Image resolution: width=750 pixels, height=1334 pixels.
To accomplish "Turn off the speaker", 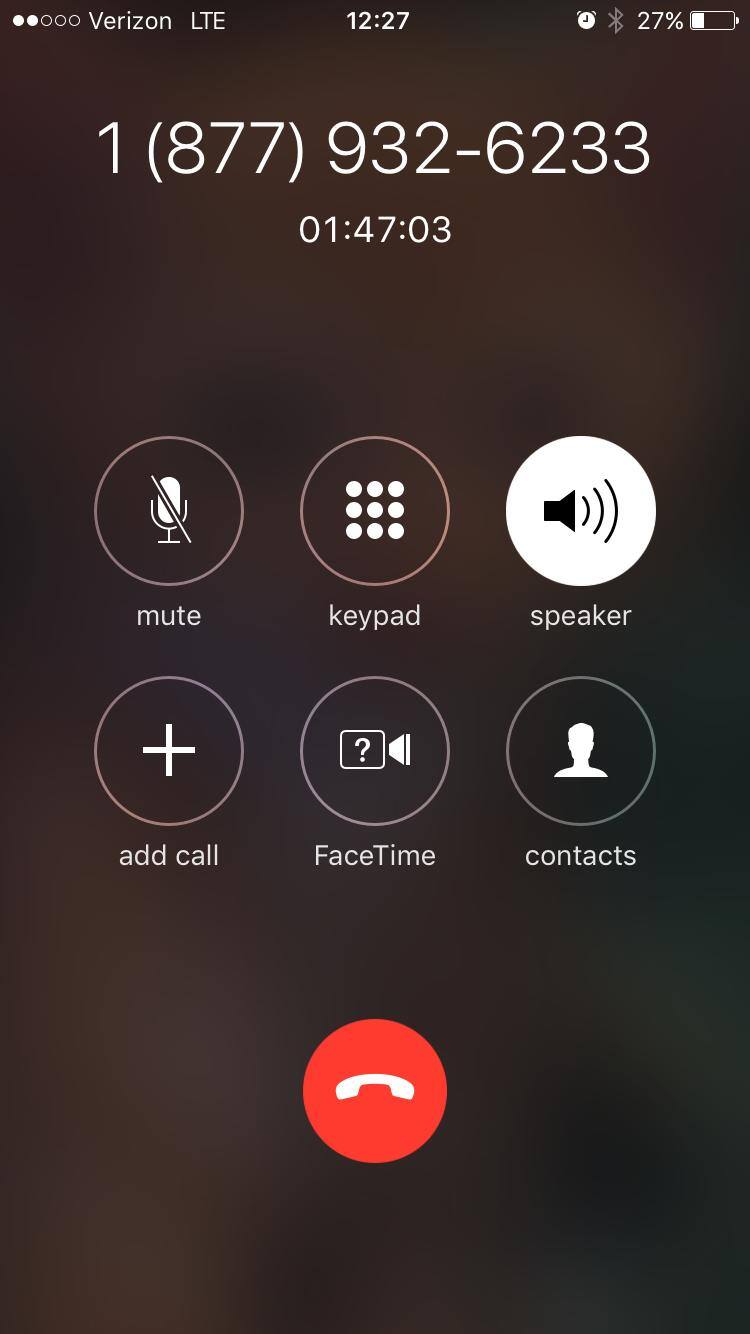I will coord(581,511).
